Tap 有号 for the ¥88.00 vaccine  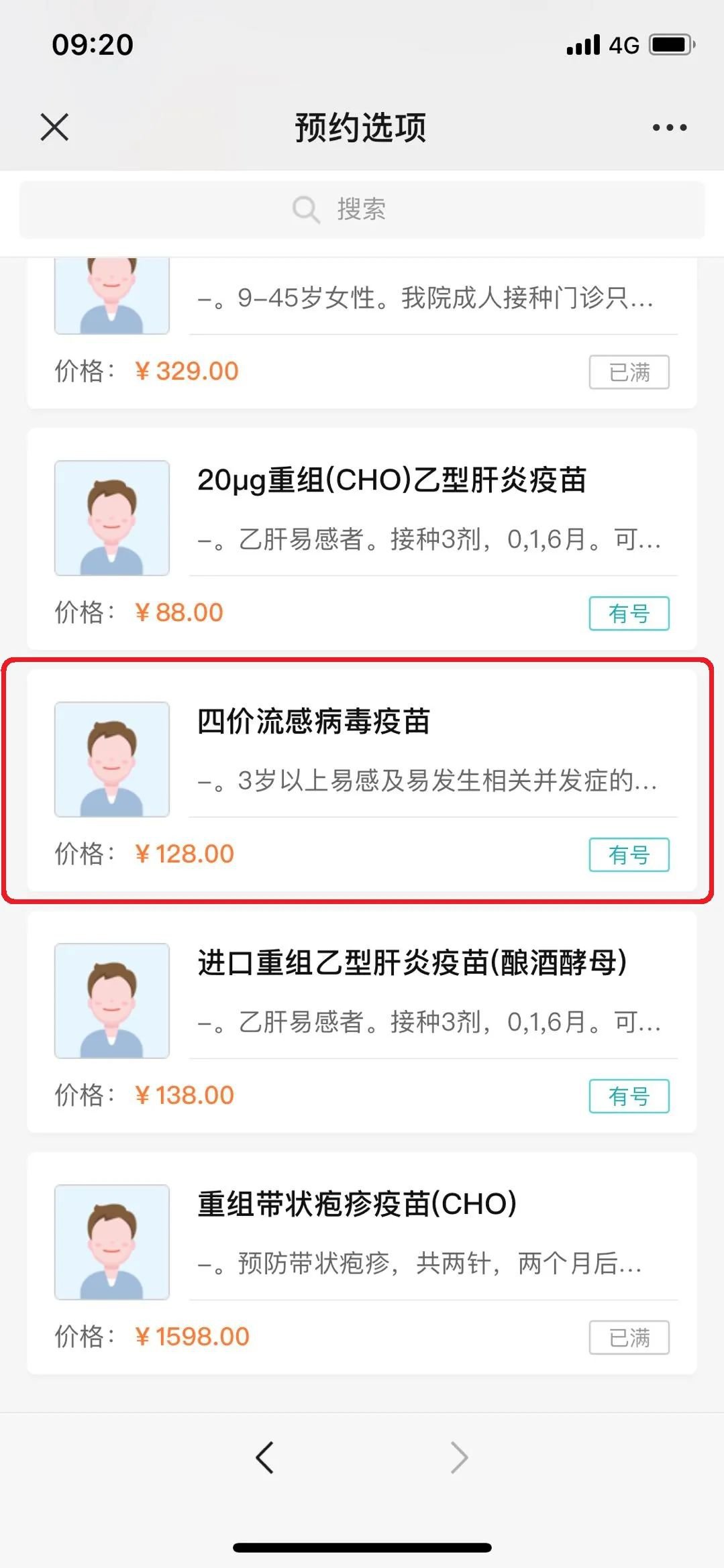(x=629, y=613)
